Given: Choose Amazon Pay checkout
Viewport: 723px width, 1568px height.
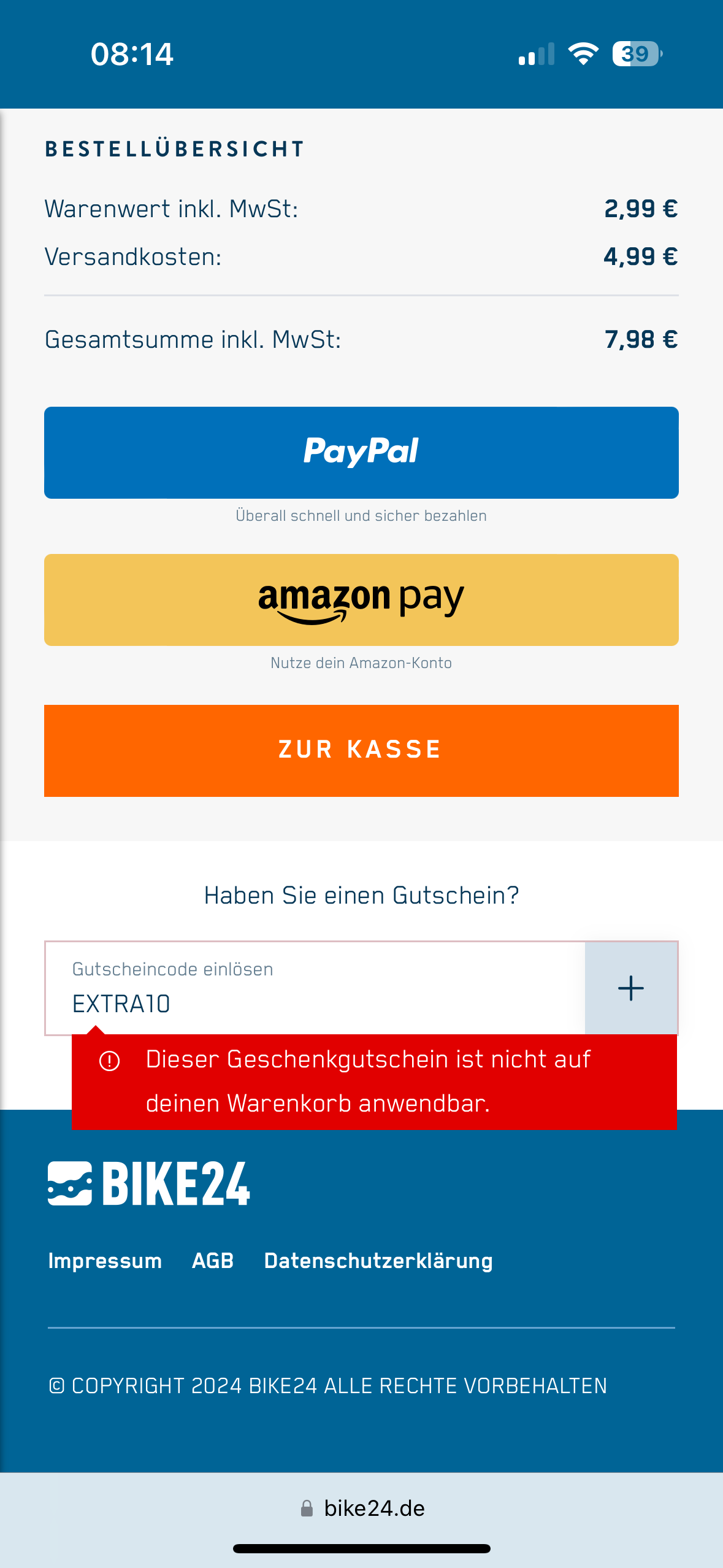Looking at the screenshot, I should tap(361, 599).
